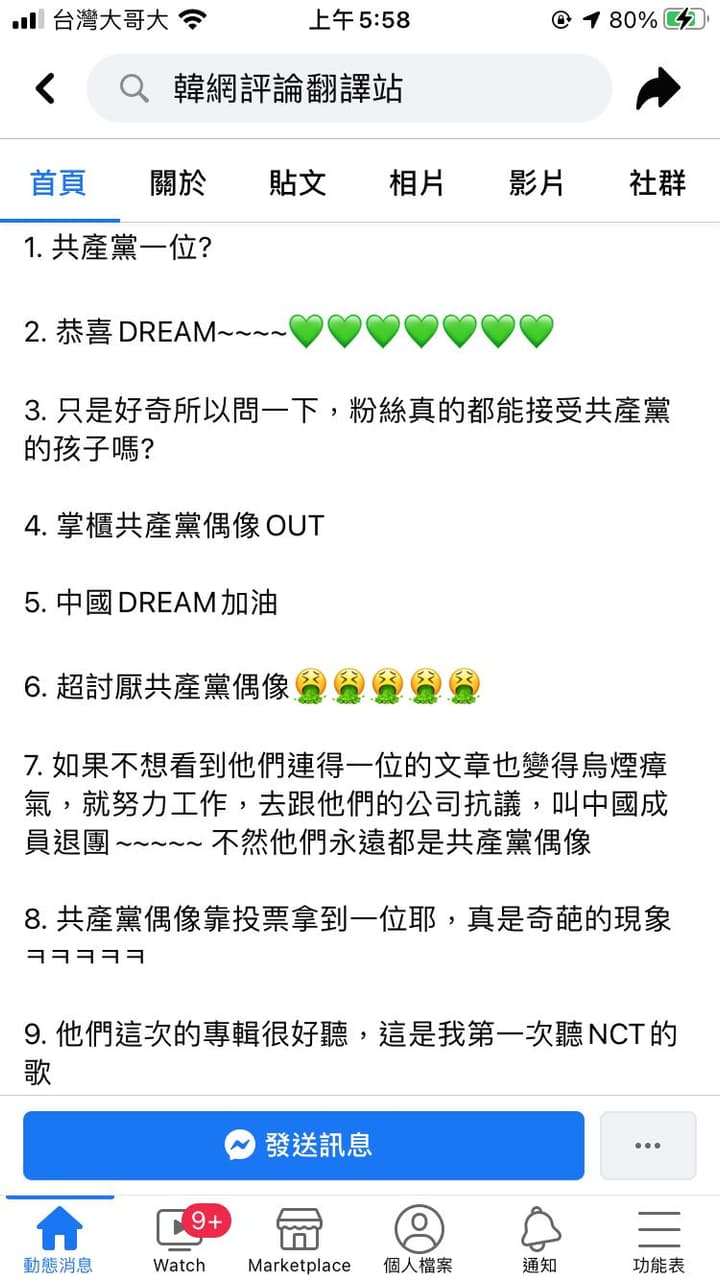The width and height of the screenshot is (720, 1280).
Task: Open the 功能表 menu
Action: pyautogui.click(x=659, y=1240)
